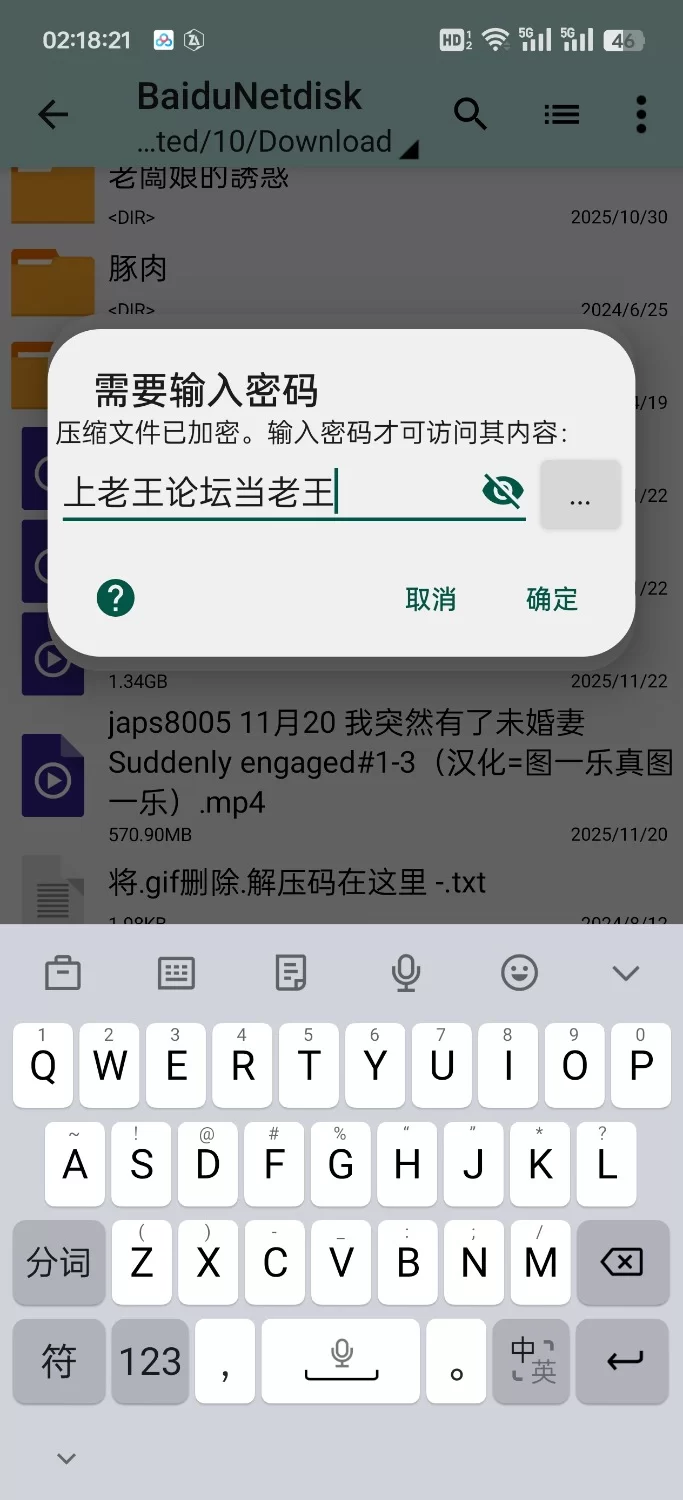Image resolution: width=683 pixels, height=1500 pixels.
Task: Switch to the 123 numeric keyboard
Action: 150,1361
